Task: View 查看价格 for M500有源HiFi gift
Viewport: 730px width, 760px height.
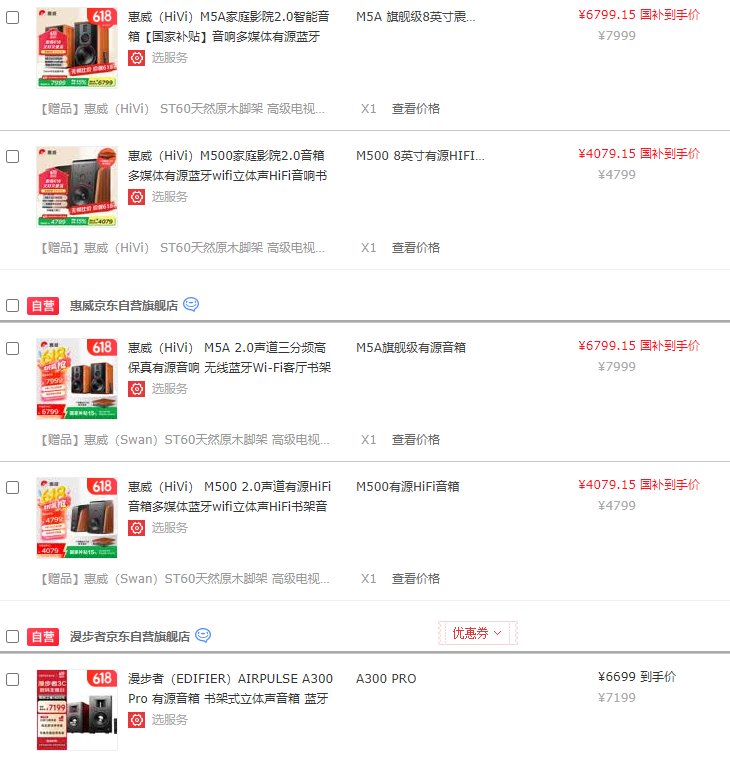Action: [415, 579]
